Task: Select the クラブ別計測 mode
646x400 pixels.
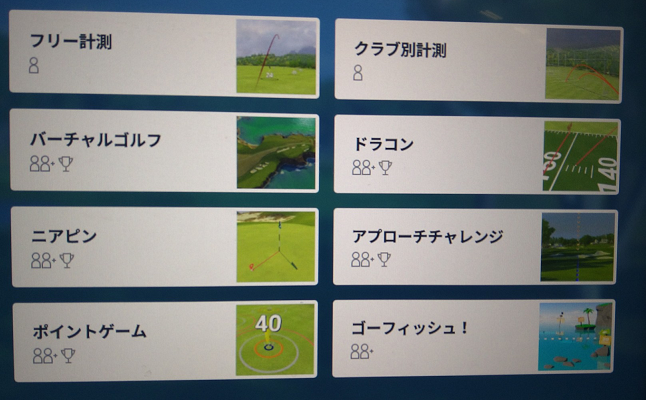Action: (x=477, y=61)
